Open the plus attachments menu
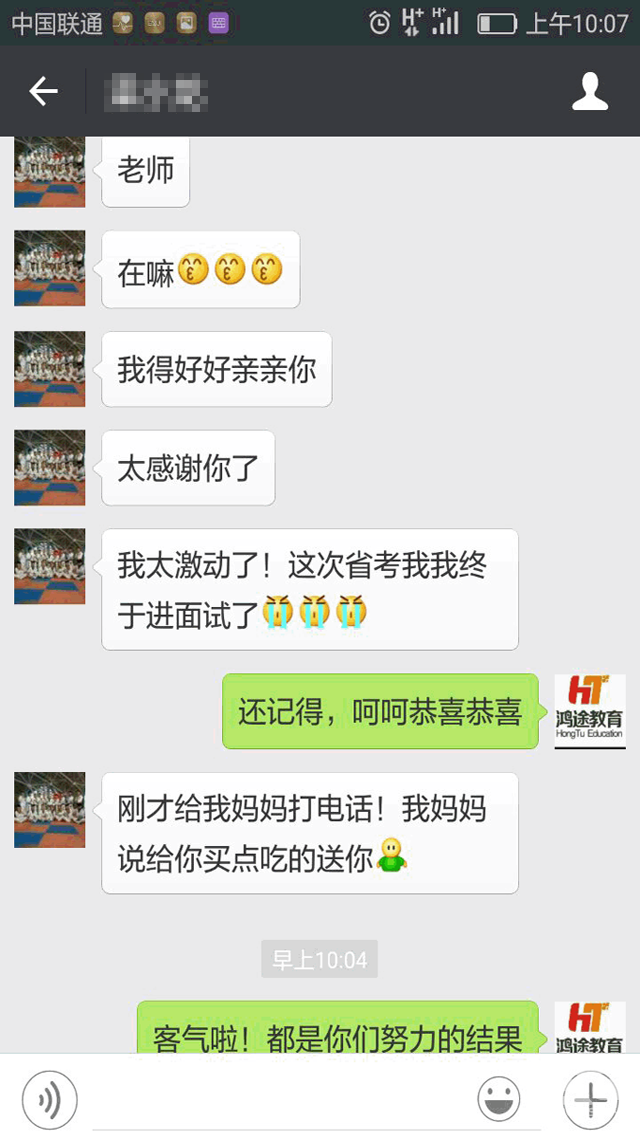The height and width of the screenshot is (1136, 640). tap(590, 1100)
